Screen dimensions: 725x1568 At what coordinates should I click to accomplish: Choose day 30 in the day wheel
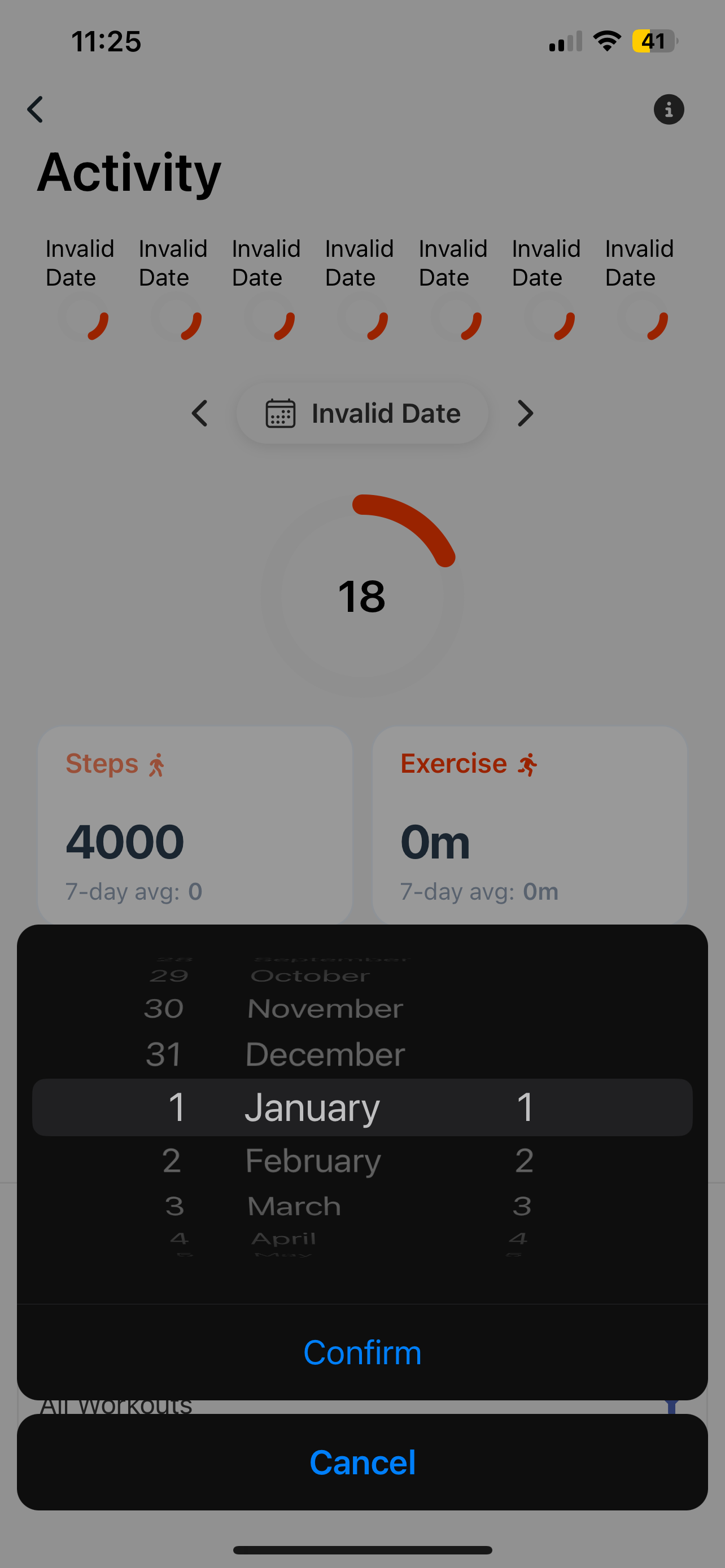(164, 1009)
